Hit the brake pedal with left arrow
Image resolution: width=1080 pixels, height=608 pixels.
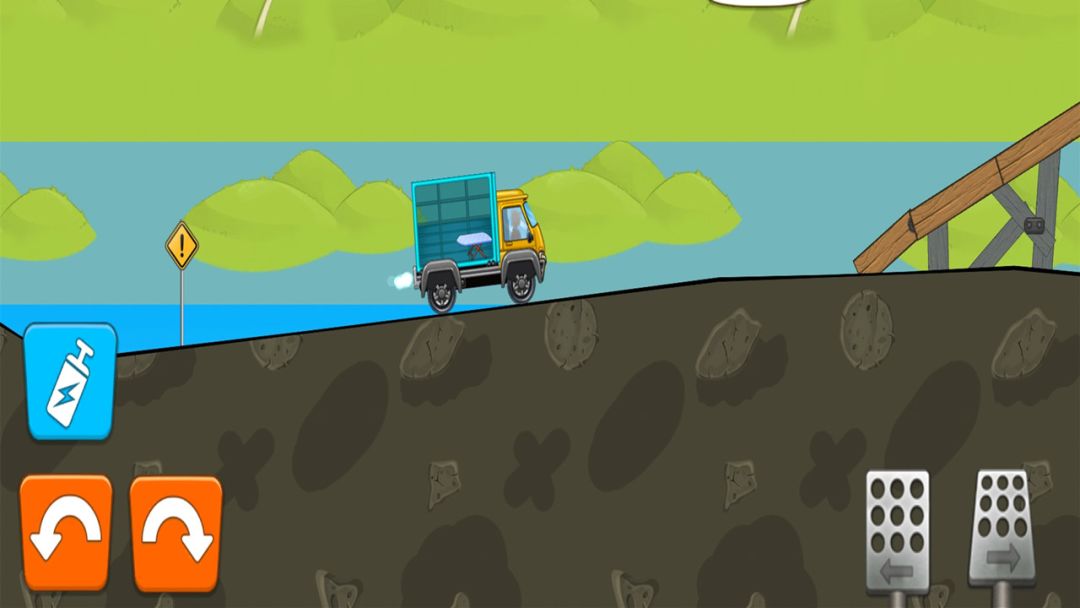[897, 529]
